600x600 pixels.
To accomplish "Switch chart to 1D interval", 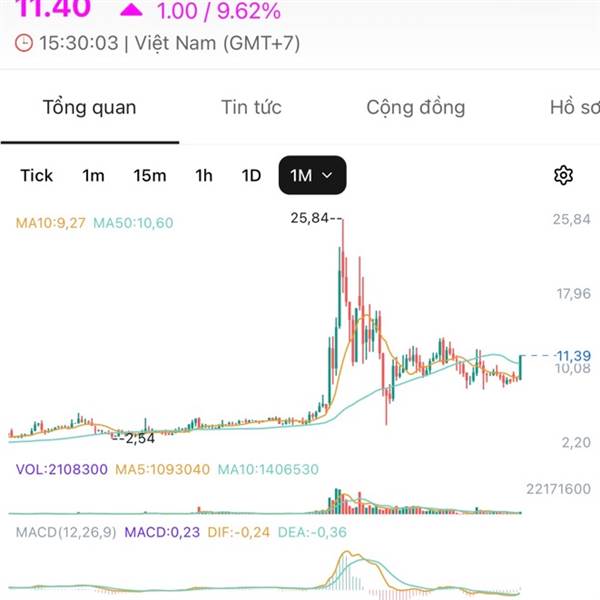I will (x=251, y=176).
